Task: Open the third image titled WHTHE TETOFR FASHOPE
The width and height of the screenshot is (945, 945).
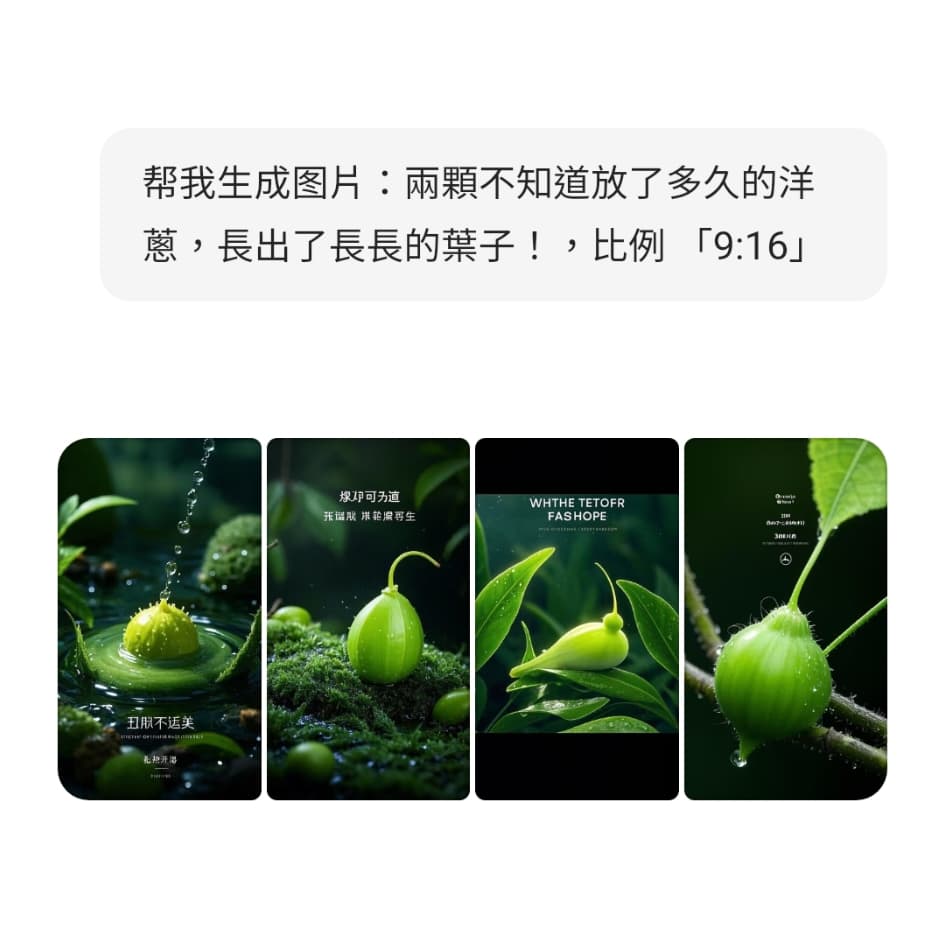Action: [576, 618]
